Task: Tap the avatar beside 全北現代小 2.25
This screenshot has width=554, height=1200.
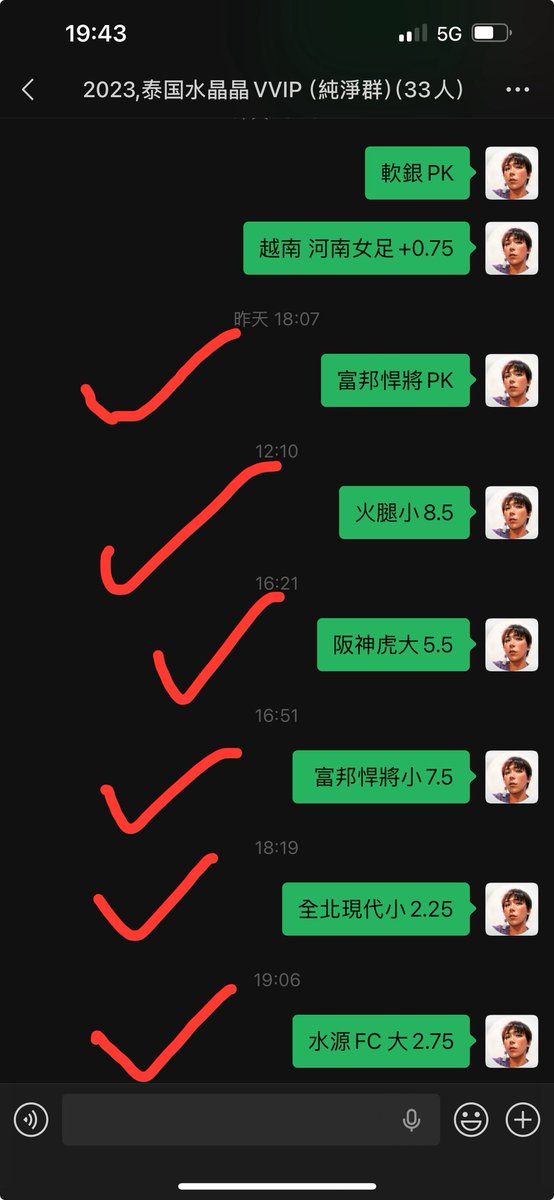Action: point(512,909)
